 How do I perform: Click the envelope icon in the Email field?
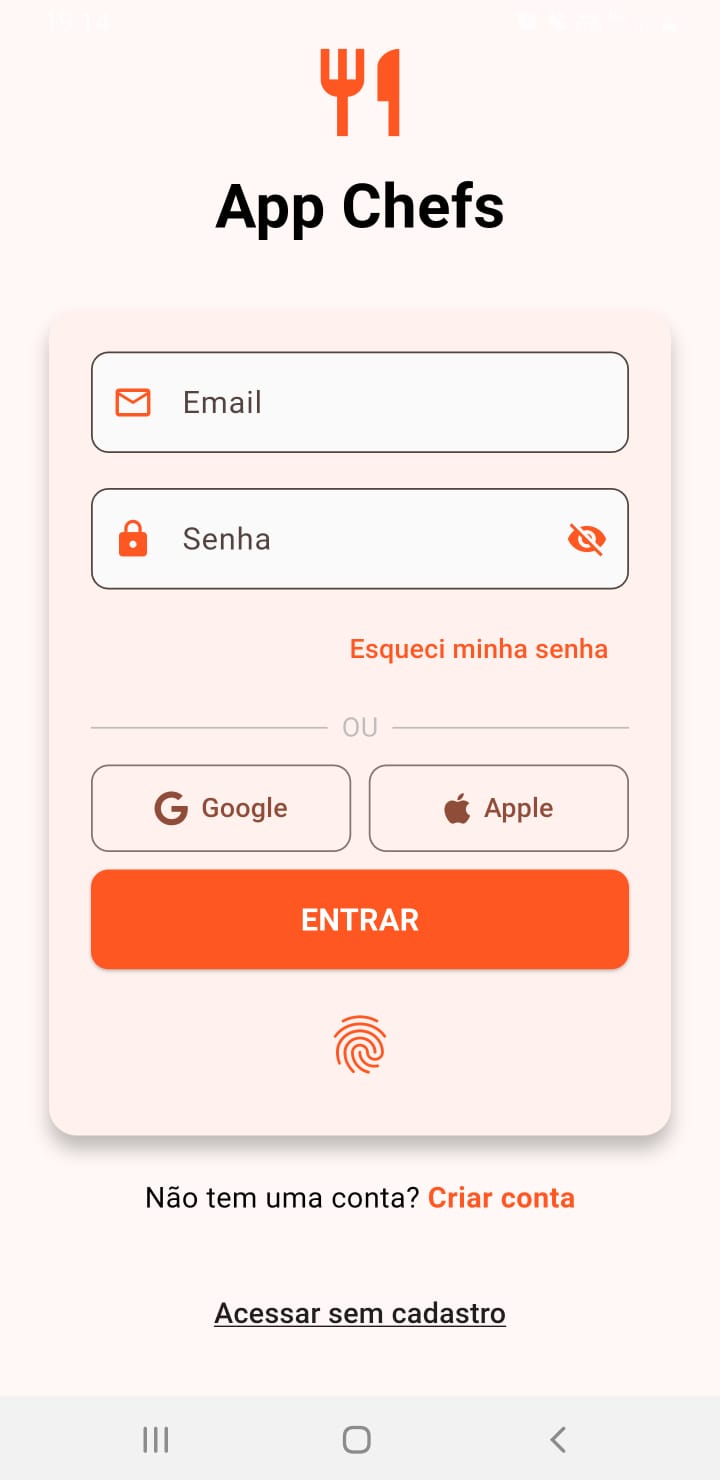point(131,402)
